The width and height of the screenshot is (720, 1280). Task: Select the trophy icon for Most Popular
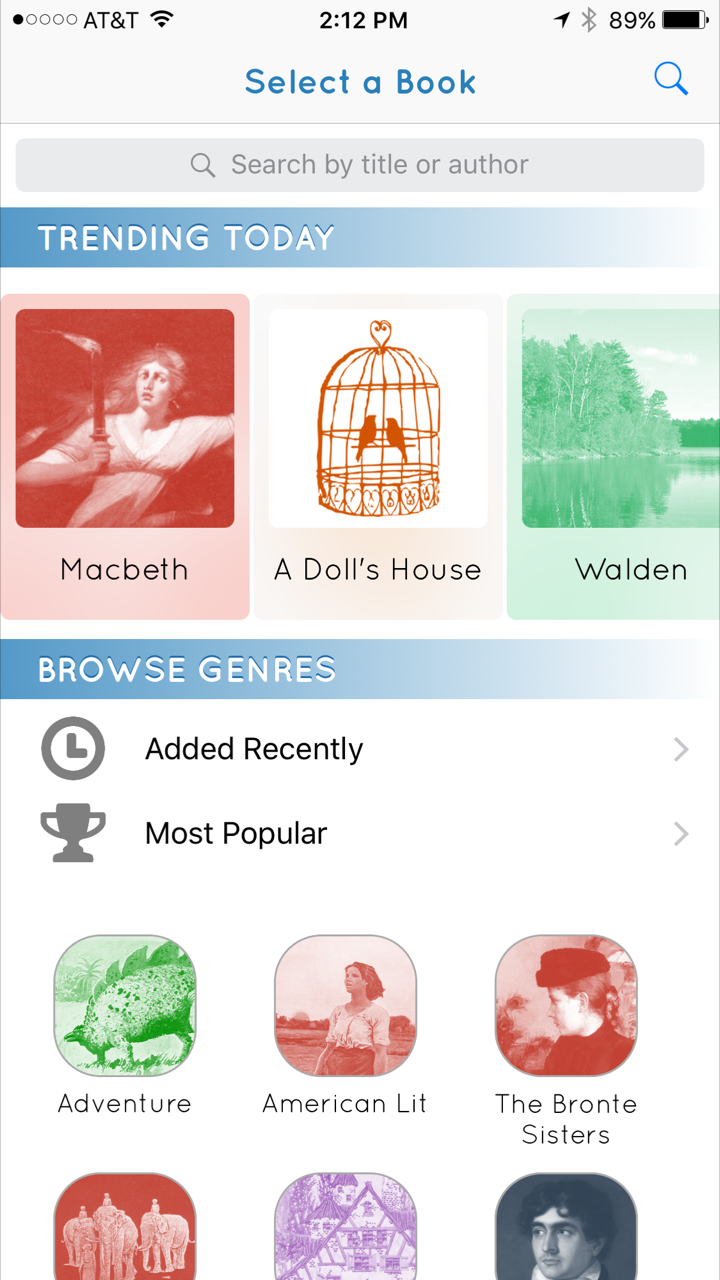(72, 833)
